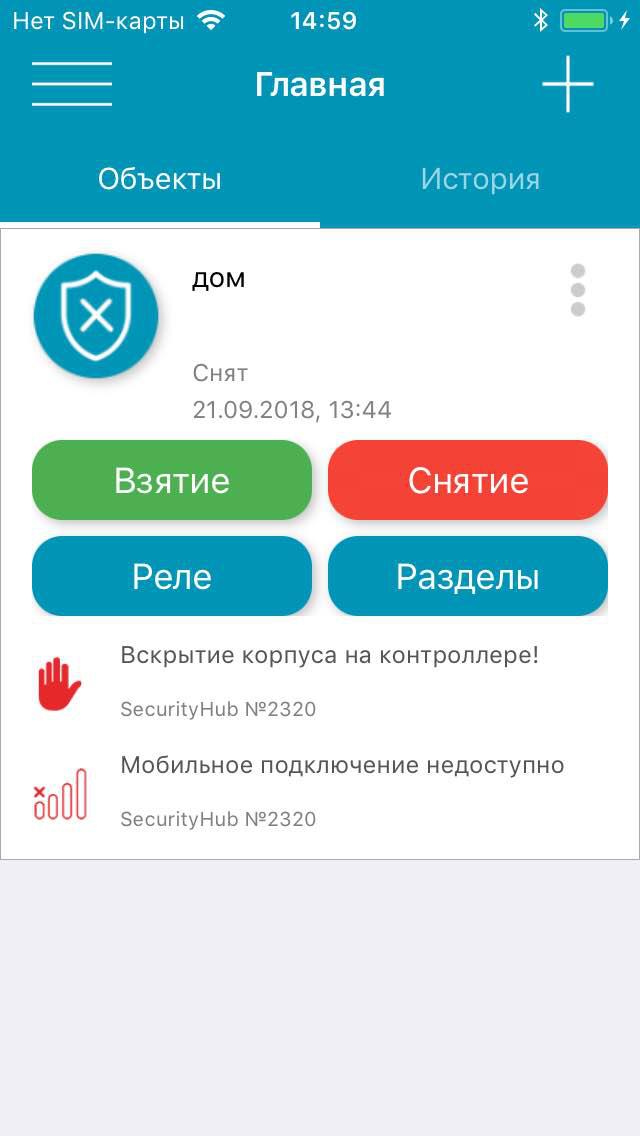Tap the shield icon of дом object

96,316
